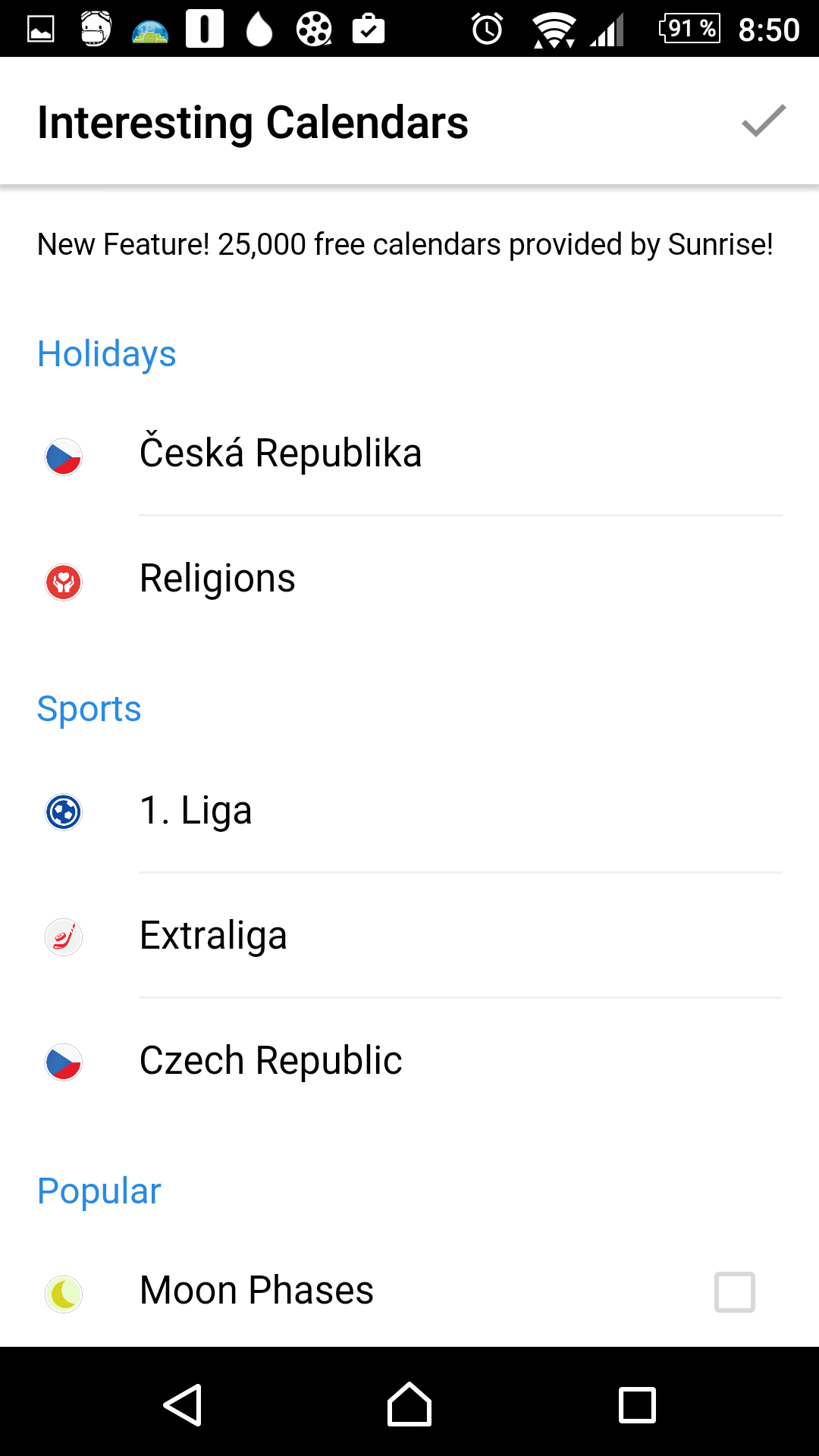
Task: Confirm selection with the checkmark icon
Action: (x=763, y=121)
